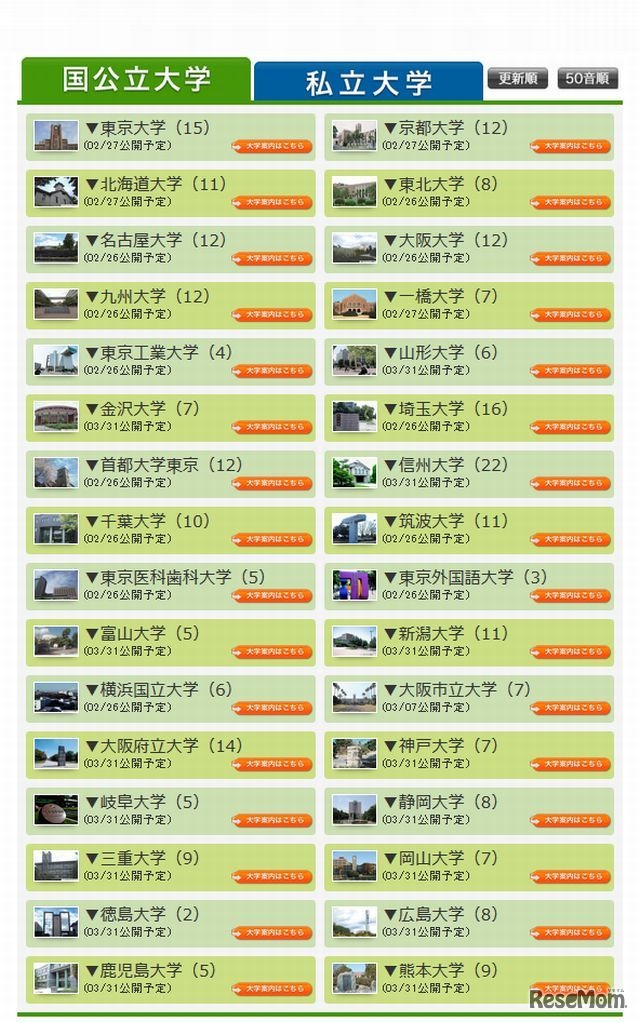
Task: Expand the 神戸大学 entry
Action: [x=440, y=745]
